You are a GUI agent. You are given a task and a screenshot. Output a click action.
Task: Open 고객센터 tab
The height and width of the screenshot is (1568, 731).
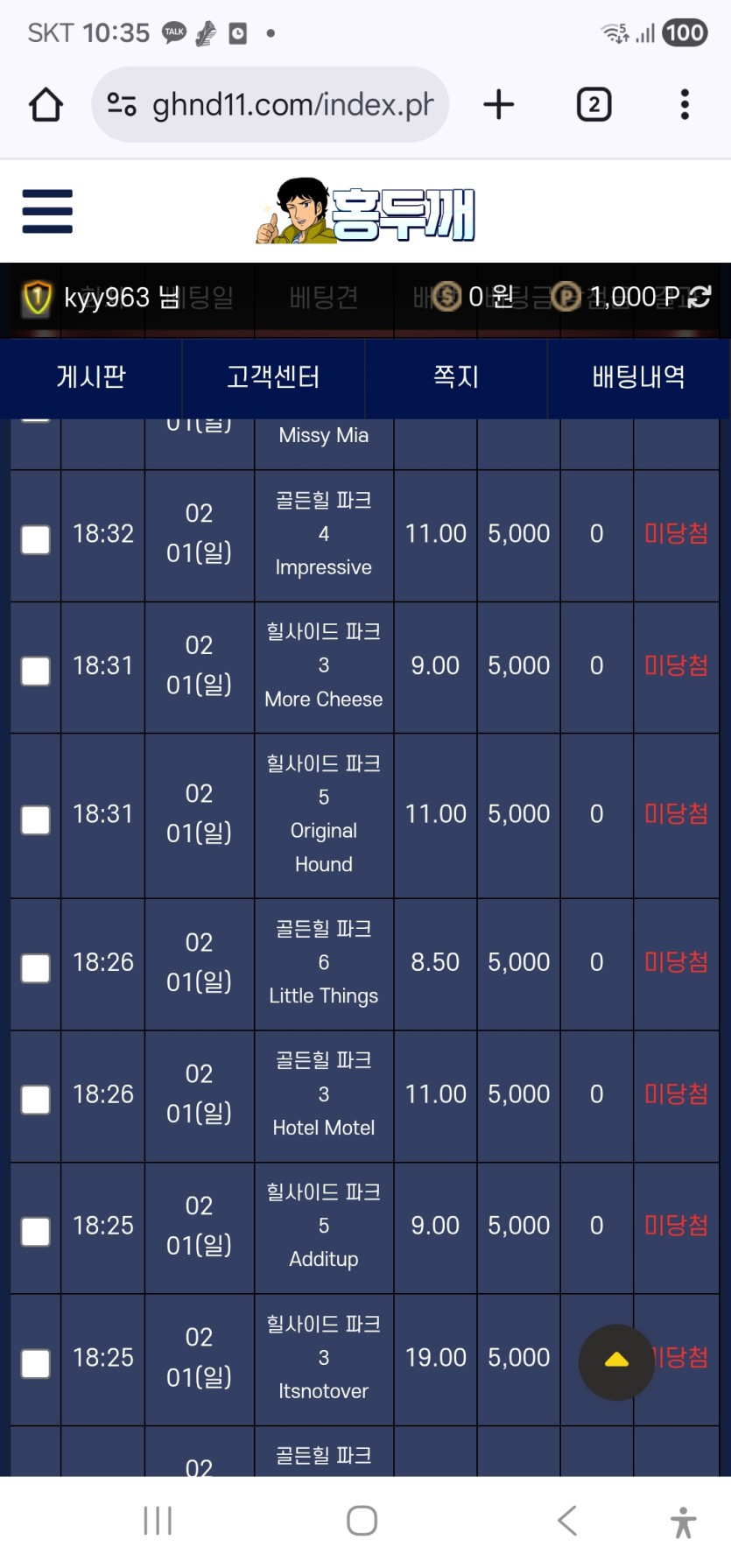(x=273, y=377)
